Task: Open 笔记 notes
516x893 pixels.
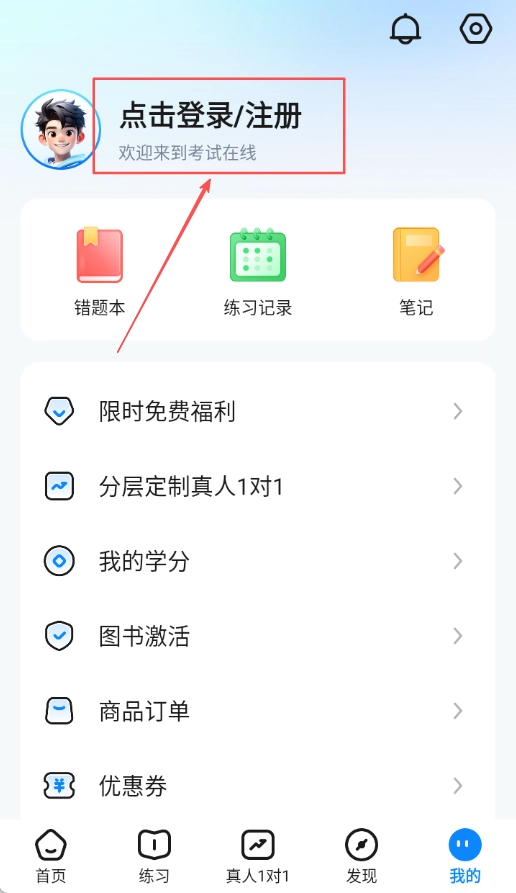Action: click(416, 271)
